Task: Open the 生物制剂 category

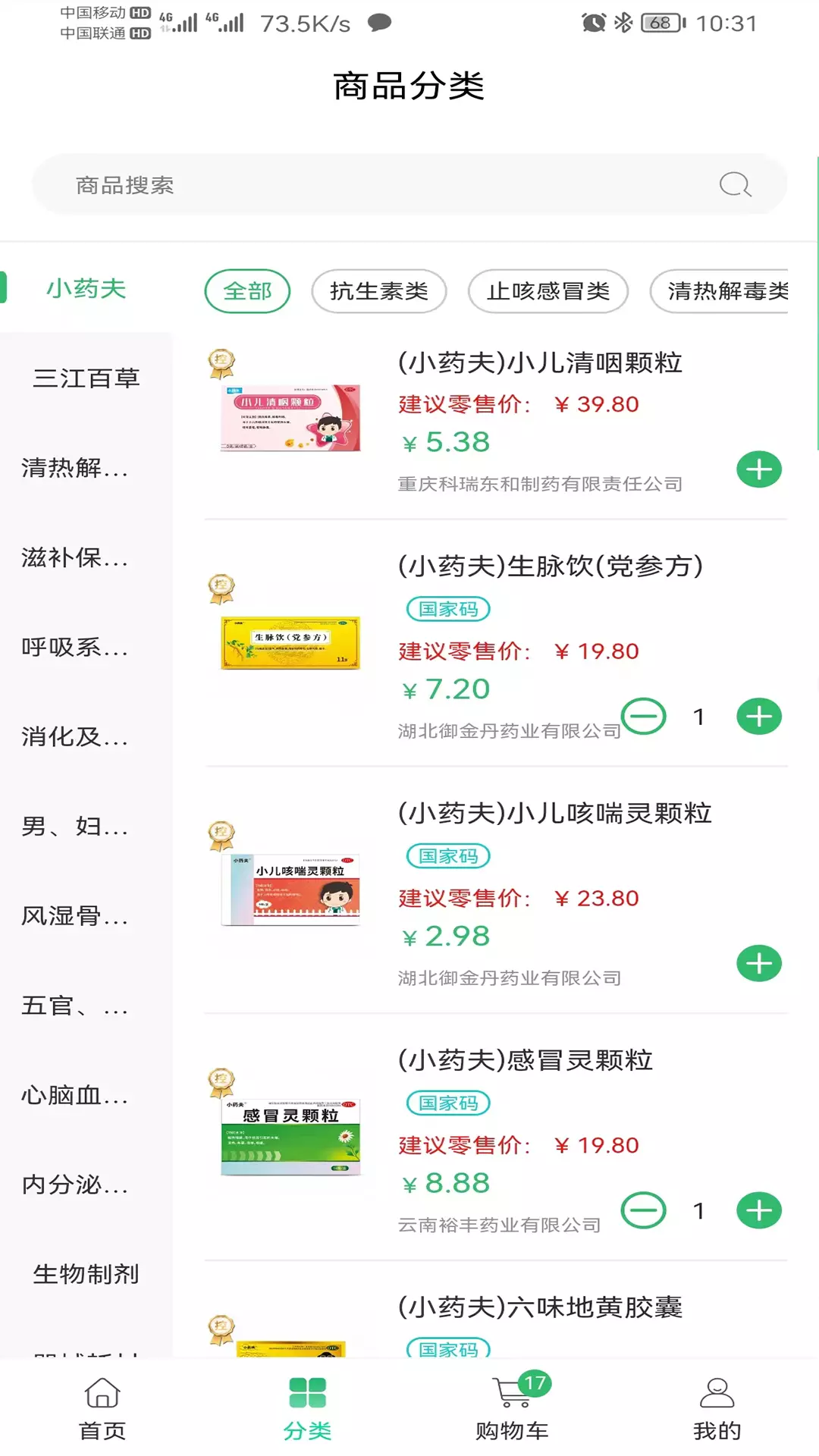Action: tap(86, 1273)
